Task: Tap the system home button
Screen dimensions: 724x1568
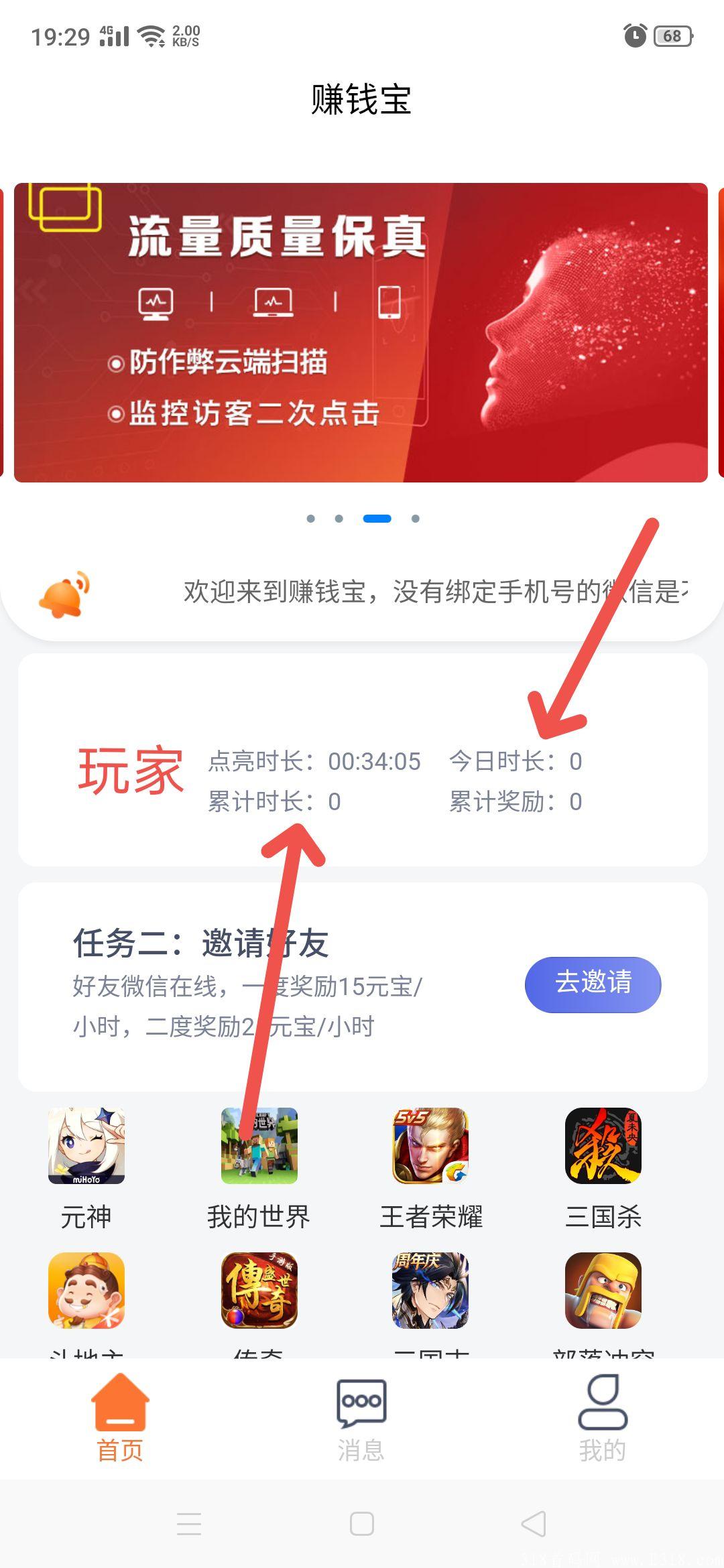Action: point(362,1524)
